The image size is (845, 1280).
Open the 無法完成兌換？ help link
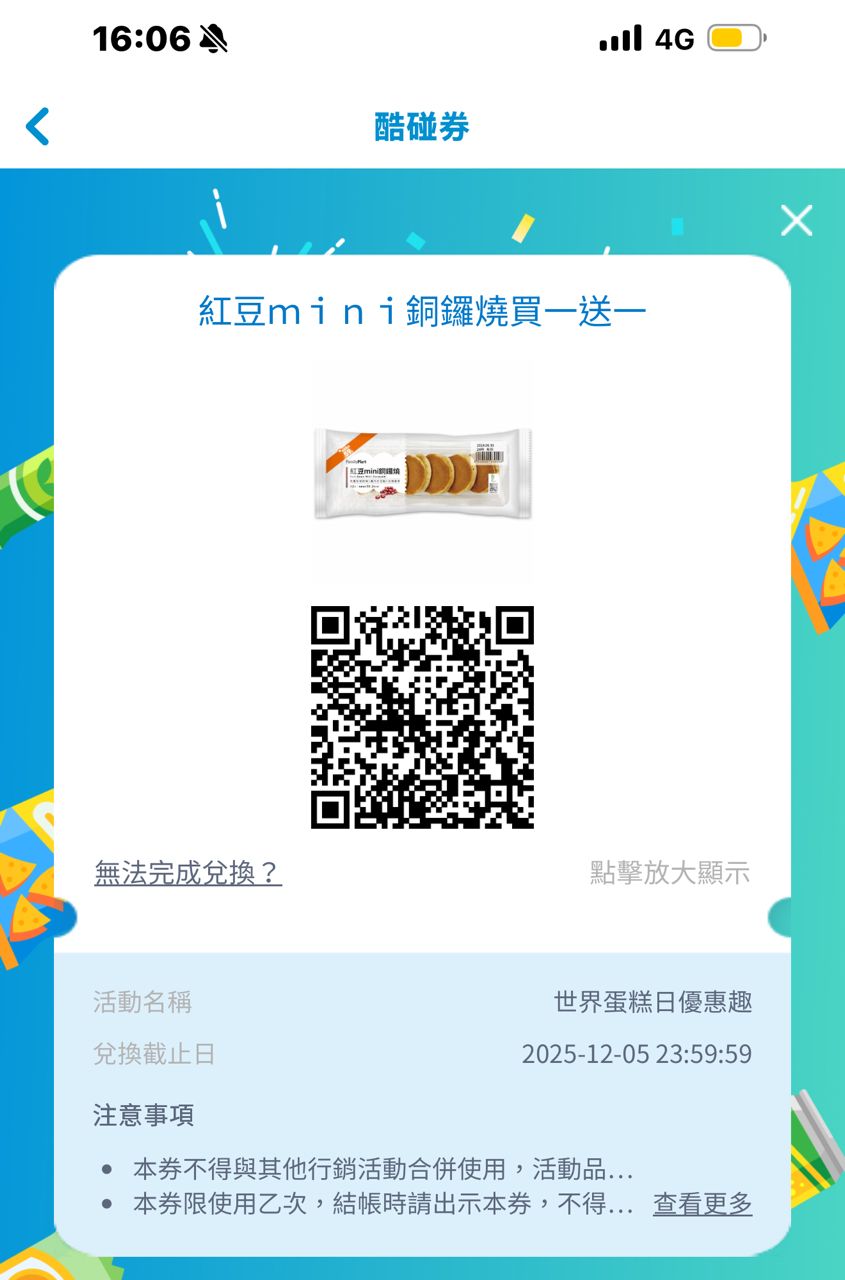(x=188, y=873)
